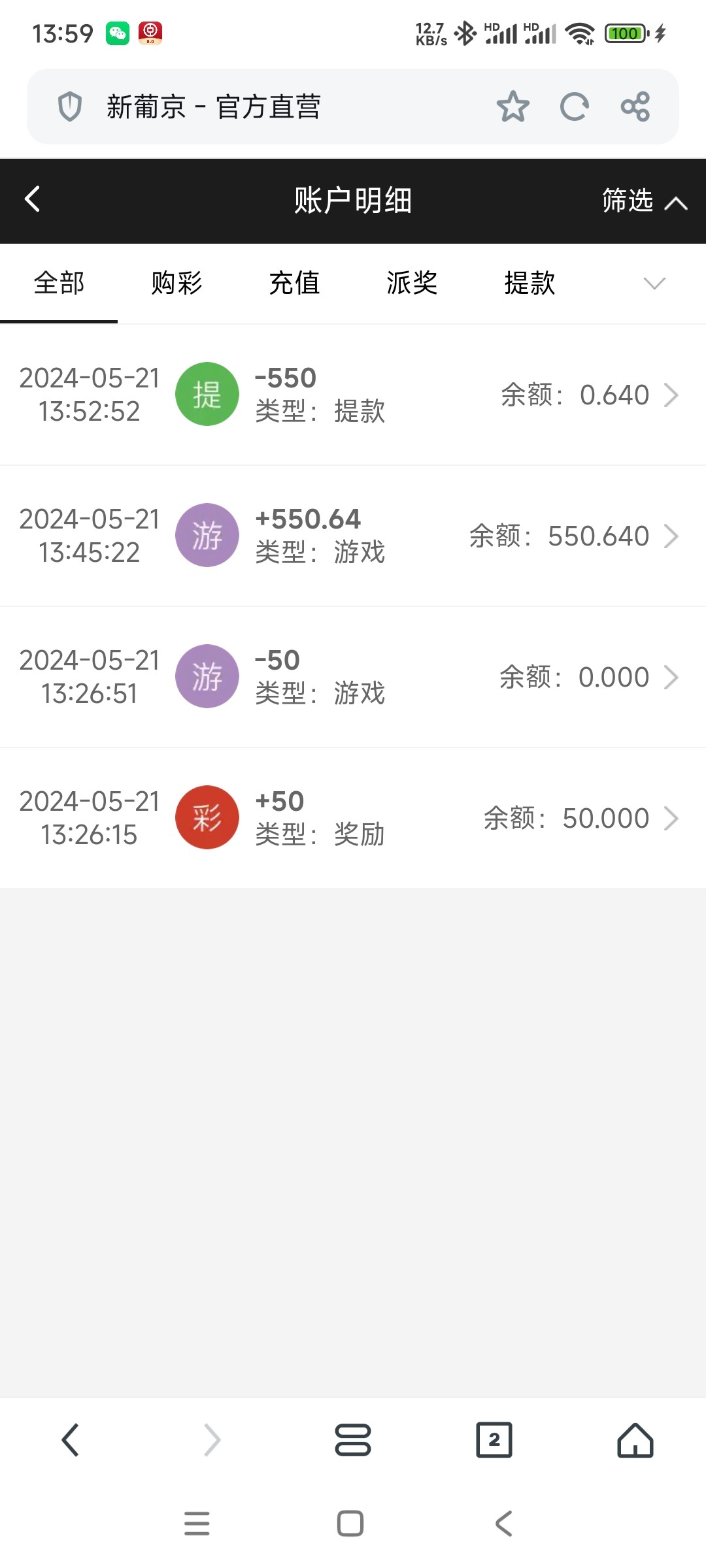Screen dimensions: 706x1568
Task: Select the 全部 tab
Action: point(59,284)
